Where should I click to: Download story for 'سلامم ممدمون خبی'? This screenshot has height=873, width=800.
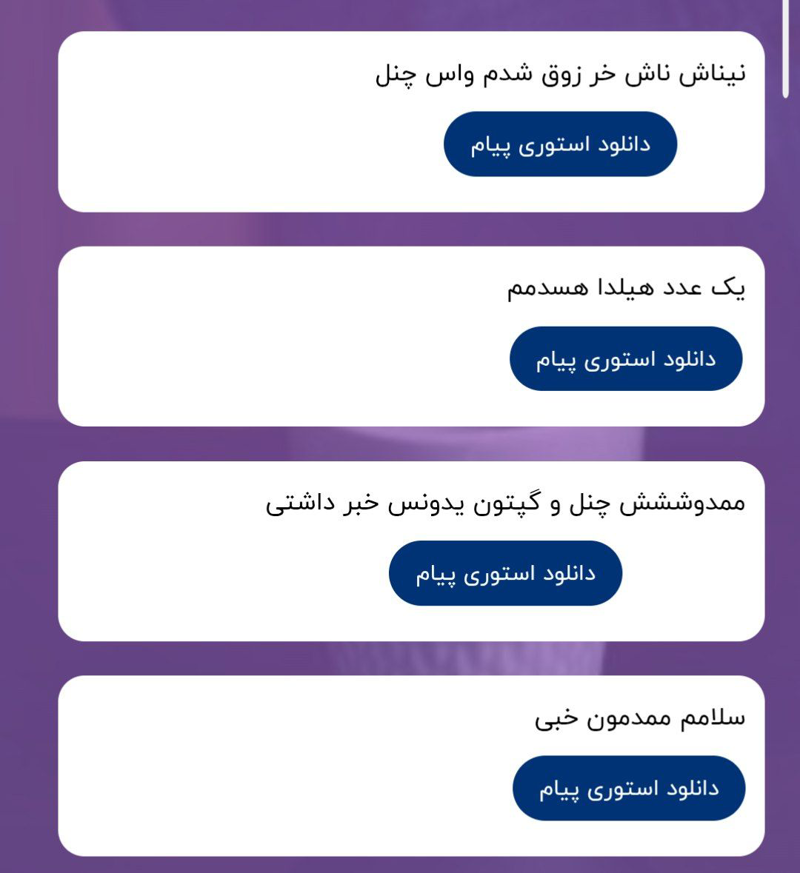629,788
